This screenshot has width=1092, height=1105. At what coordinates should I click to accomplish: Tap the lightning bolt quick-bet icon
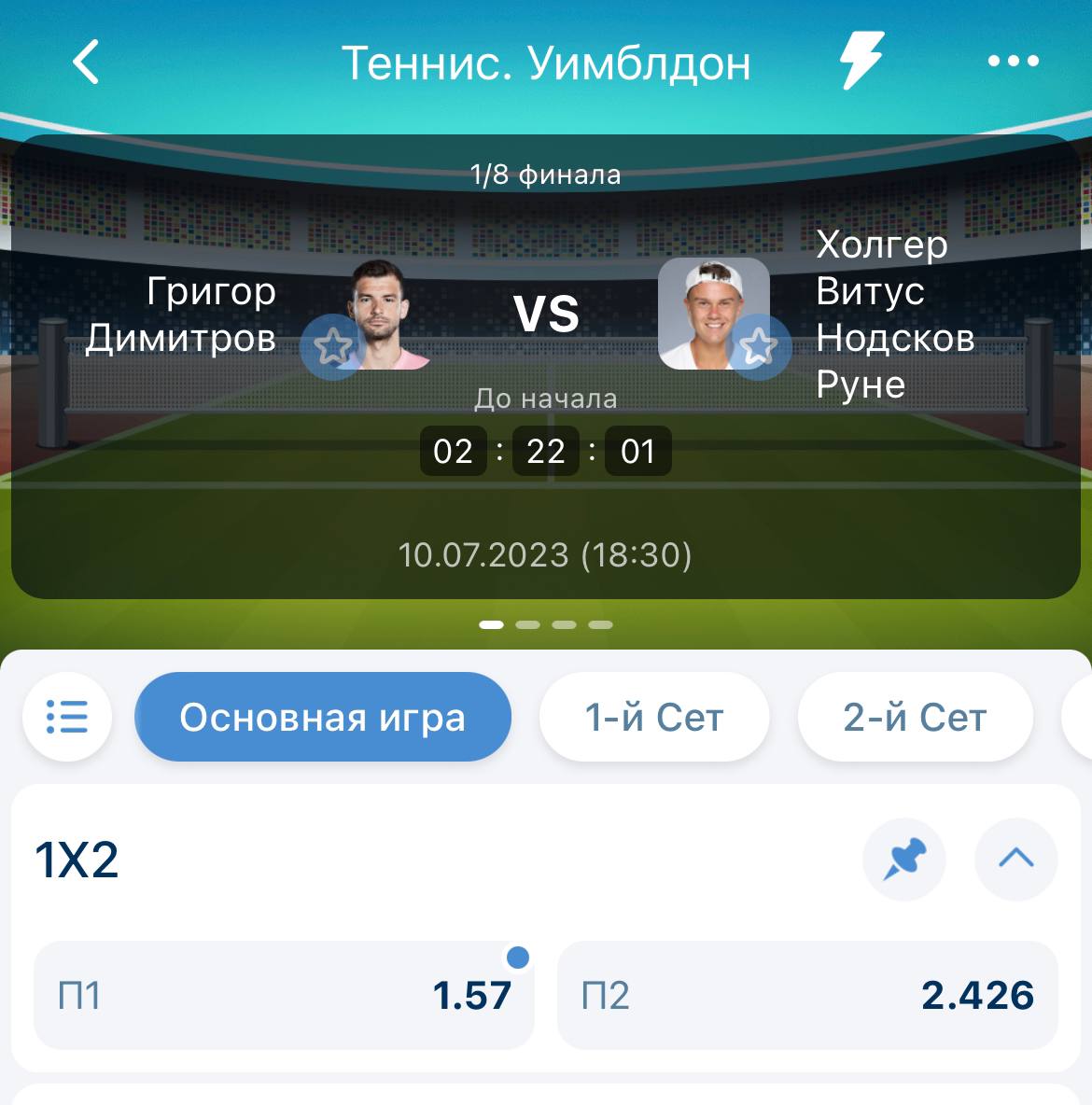click(x=861, y=61)
